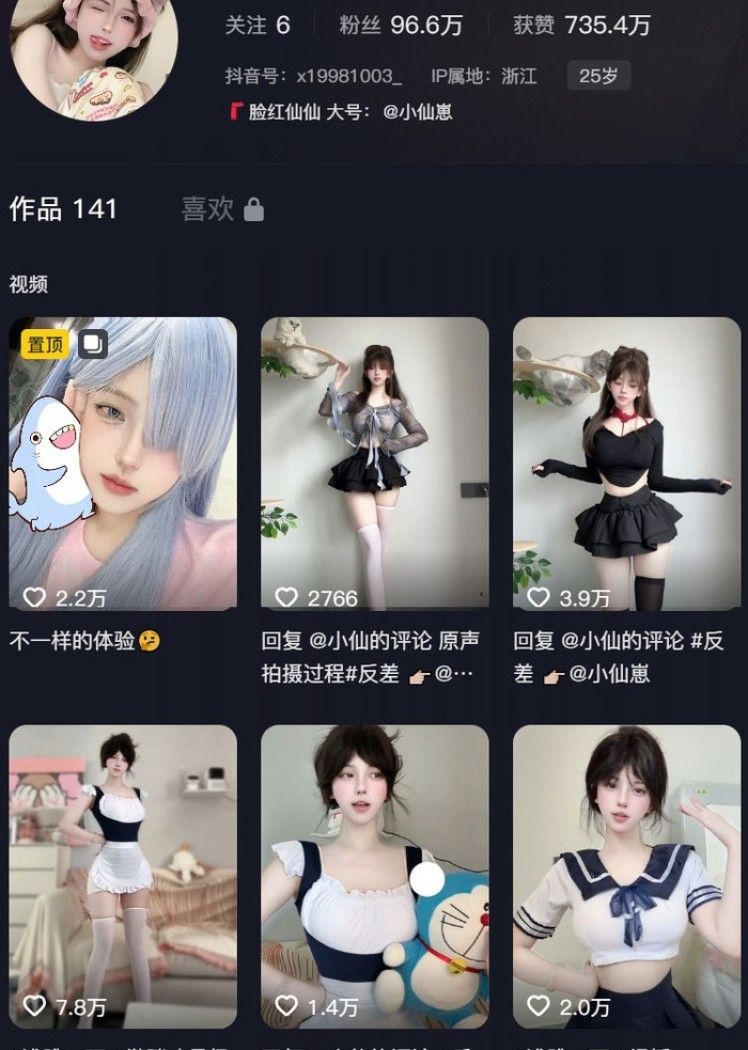Open the sailor uniform video thumbnail
The height and width of the screenshot is (1050, 748).
tap(625, 860)
